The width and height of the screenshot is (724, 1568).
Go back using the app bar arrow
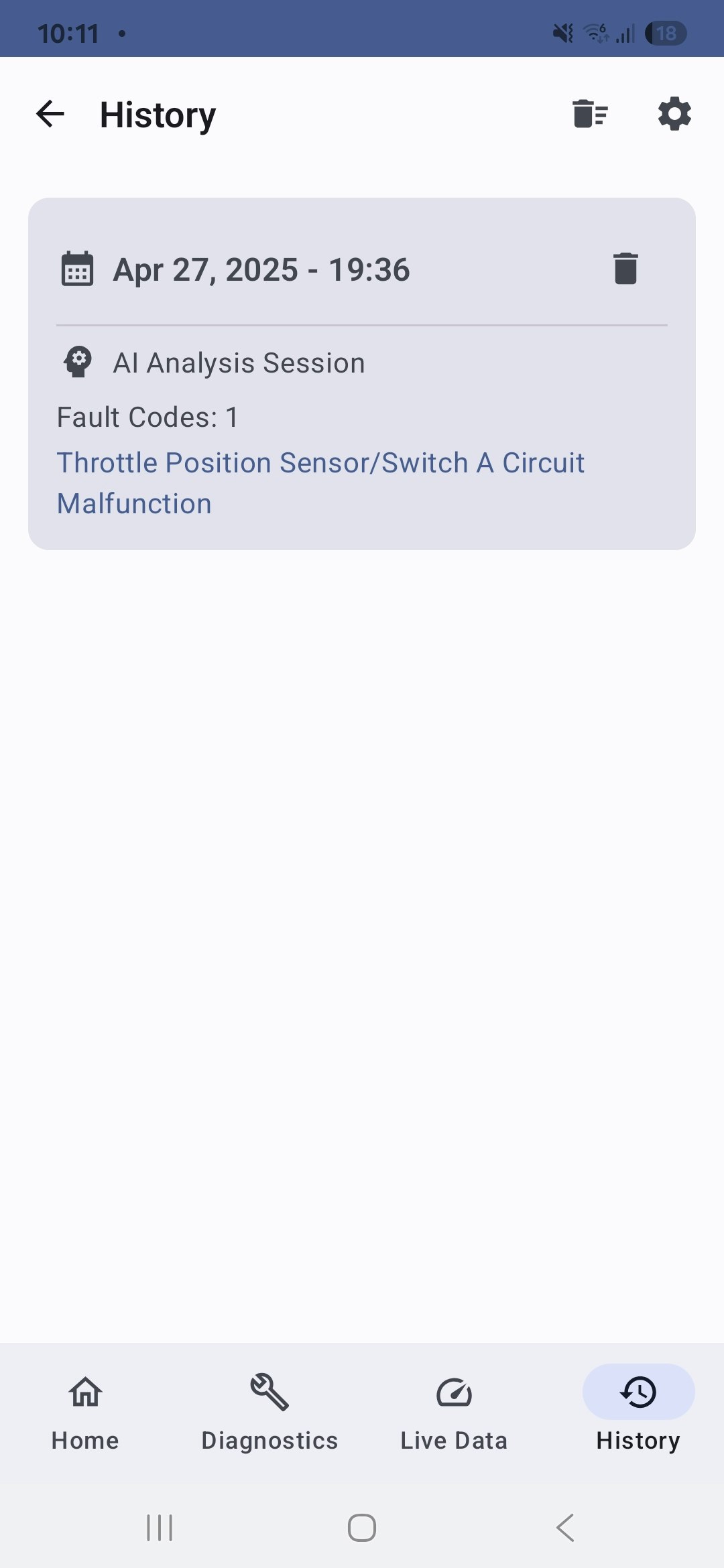pos(50,114)
